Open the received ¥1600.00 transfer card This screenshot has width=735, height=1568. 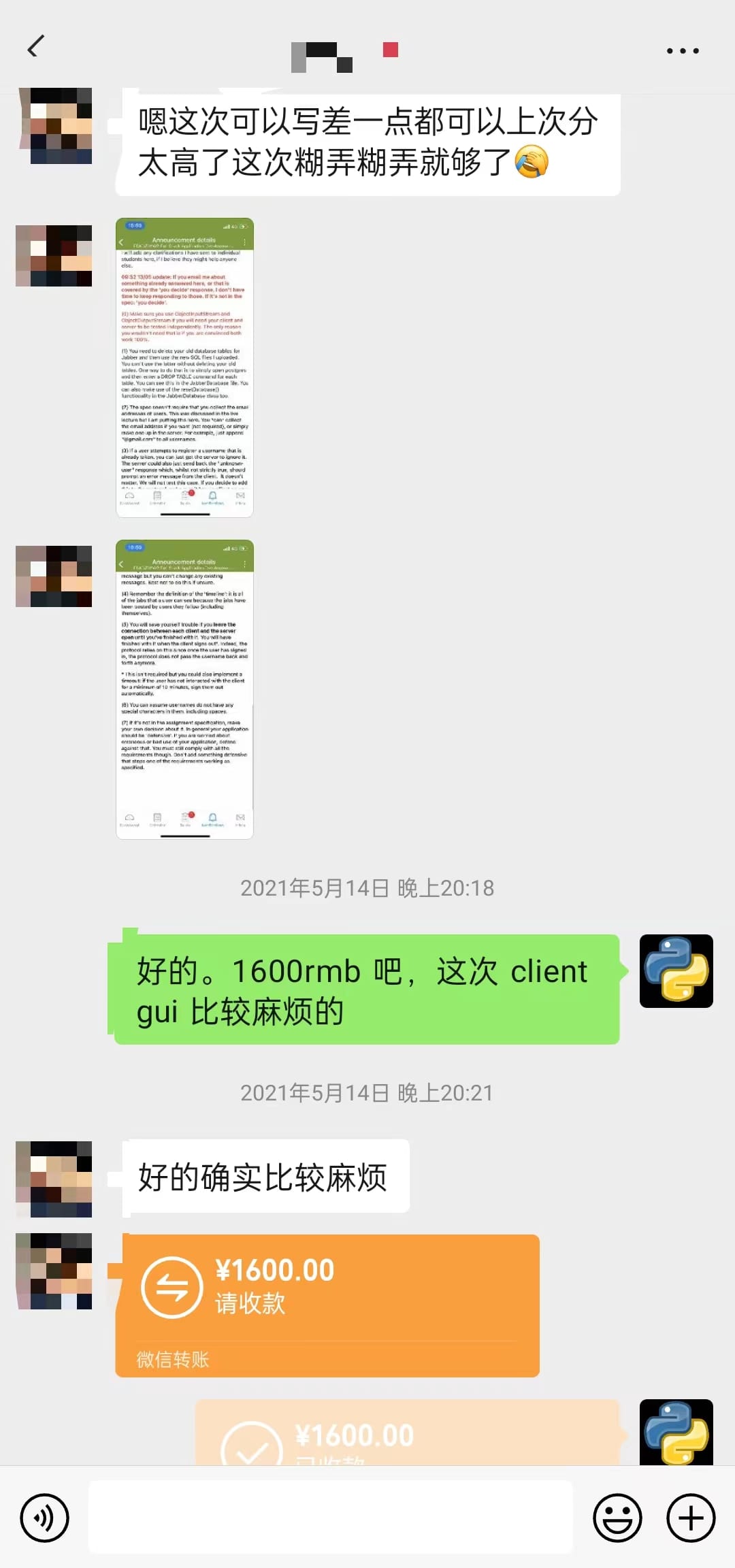407,1432
